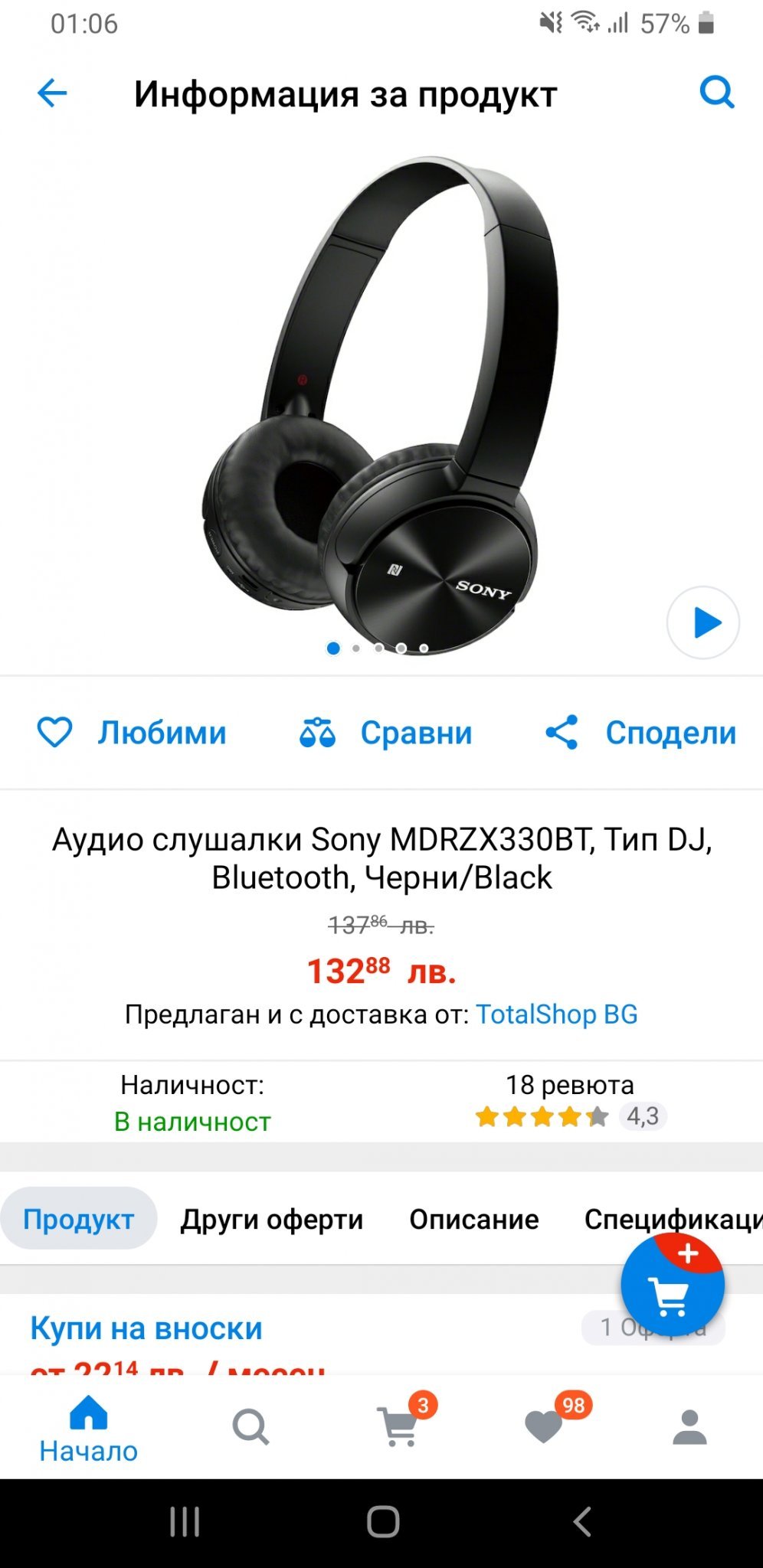Share product via Сподели
Image resolution: width=763 pixels, height=1568 pixels.
640,733
